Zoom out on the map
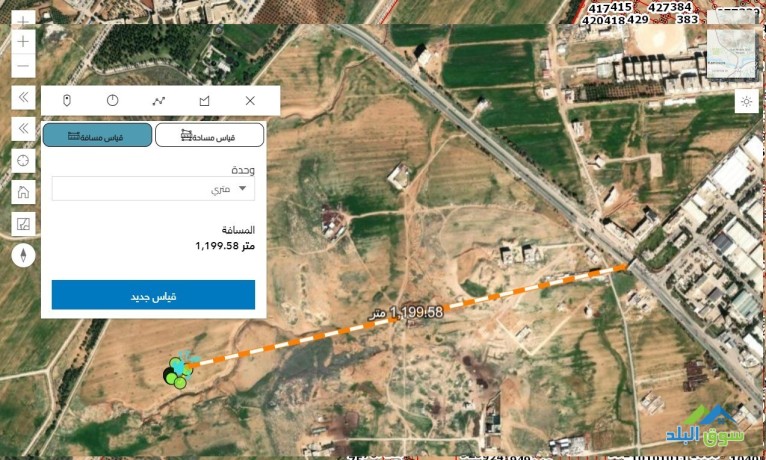 coord(24,67)
